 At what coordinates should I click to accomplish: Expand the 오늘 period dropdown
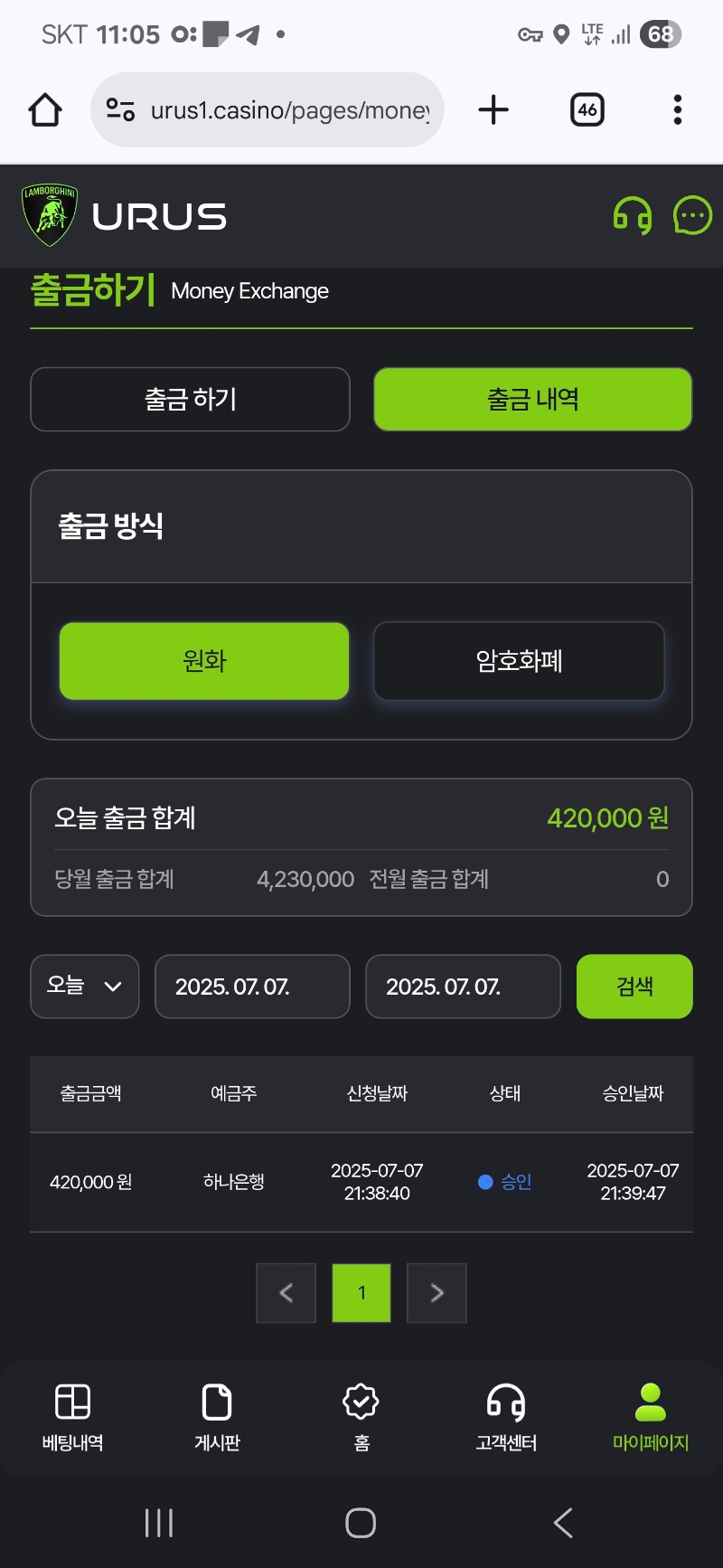85,987
